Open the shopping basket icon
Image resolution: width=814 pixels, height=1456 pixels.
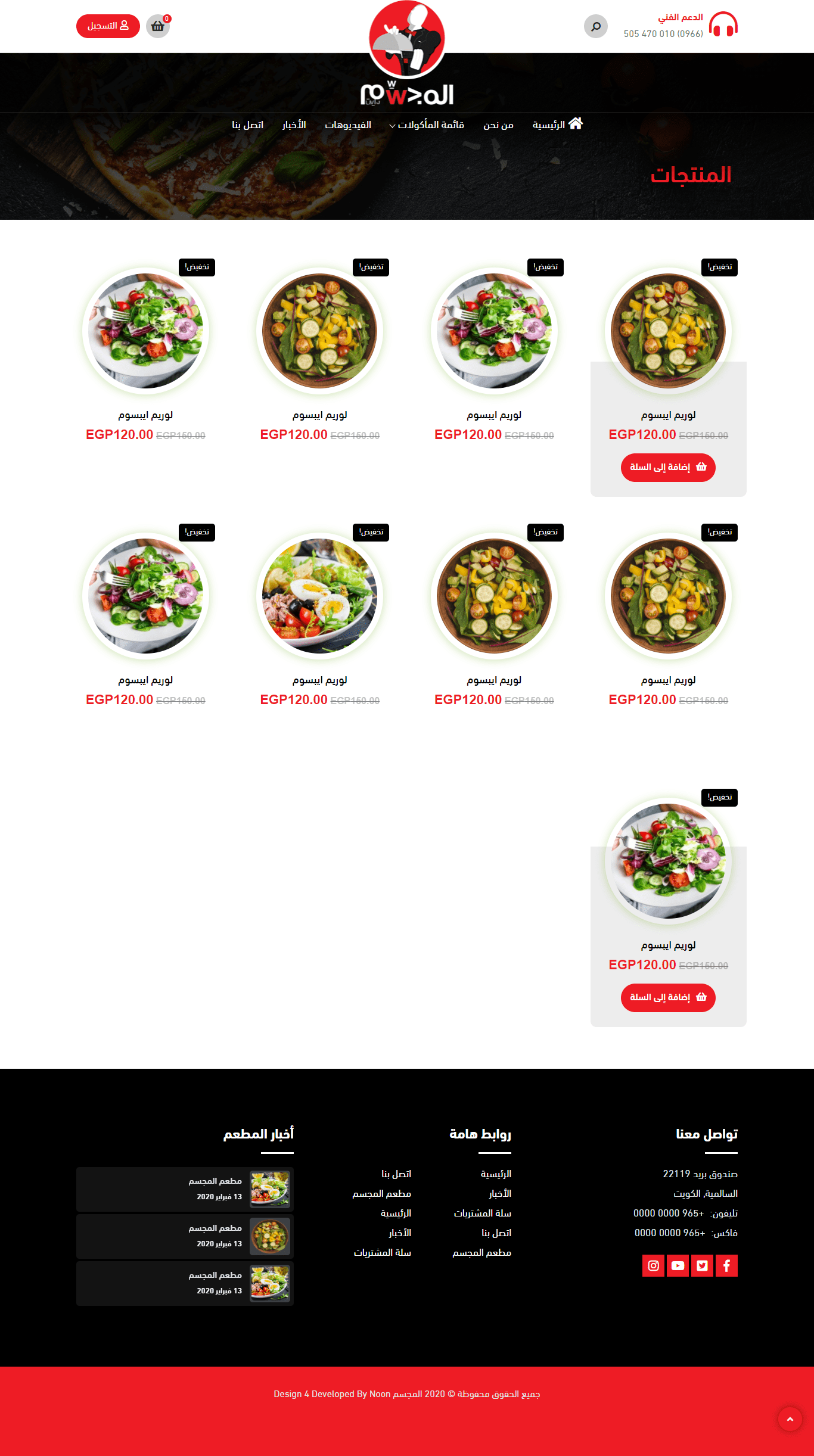tap(157, 26)
